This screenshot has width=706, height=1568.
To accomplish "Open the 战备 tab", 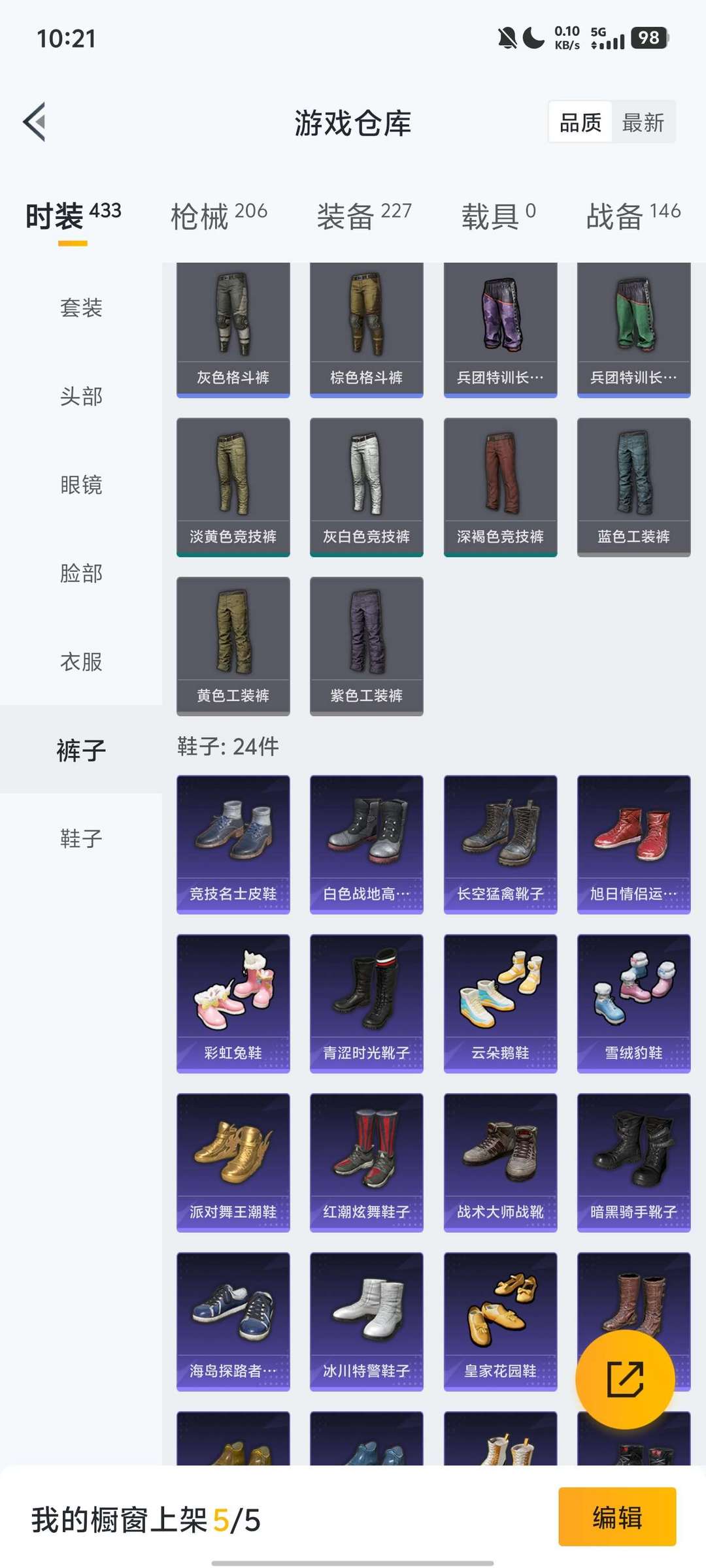I will [633, 216].
